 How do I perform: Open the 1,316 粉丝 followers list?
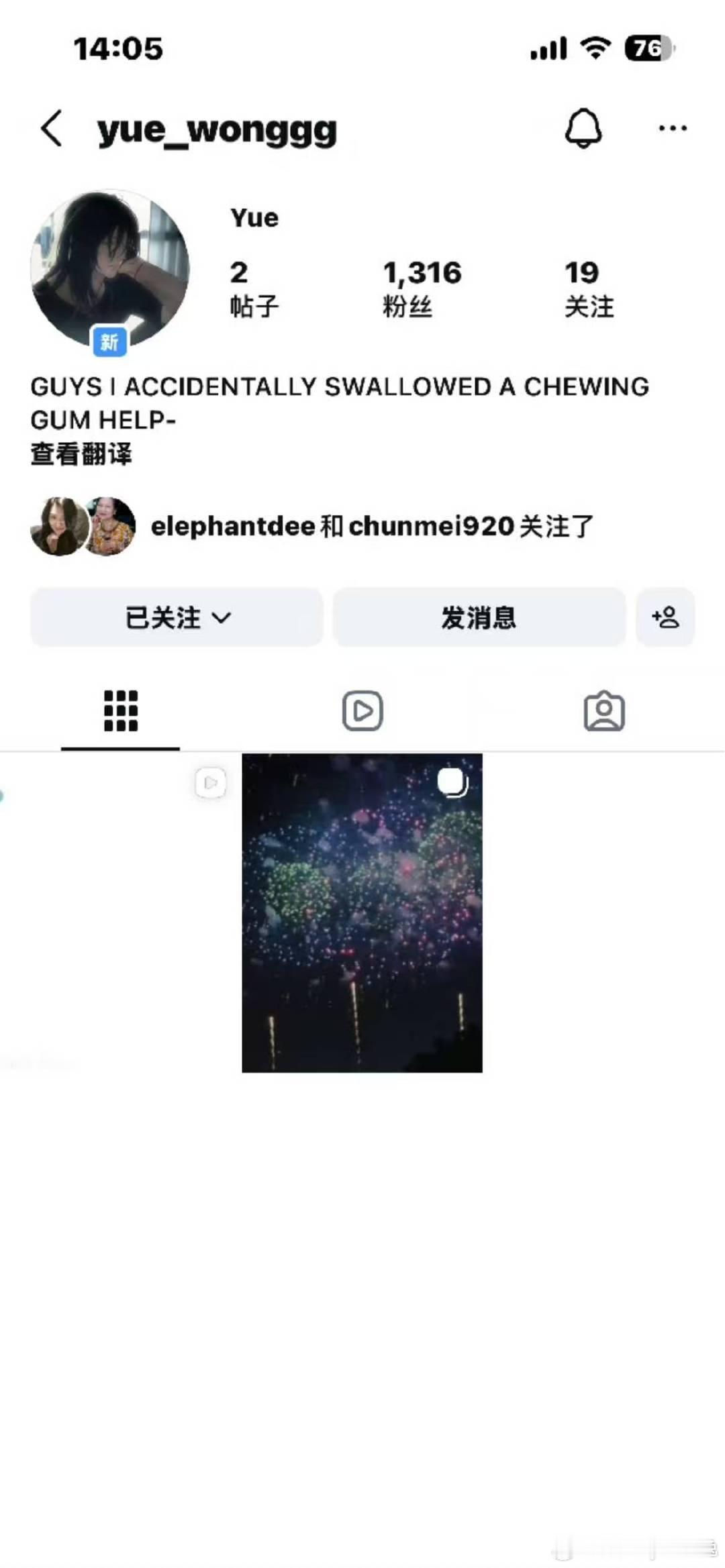coord(422,289)
